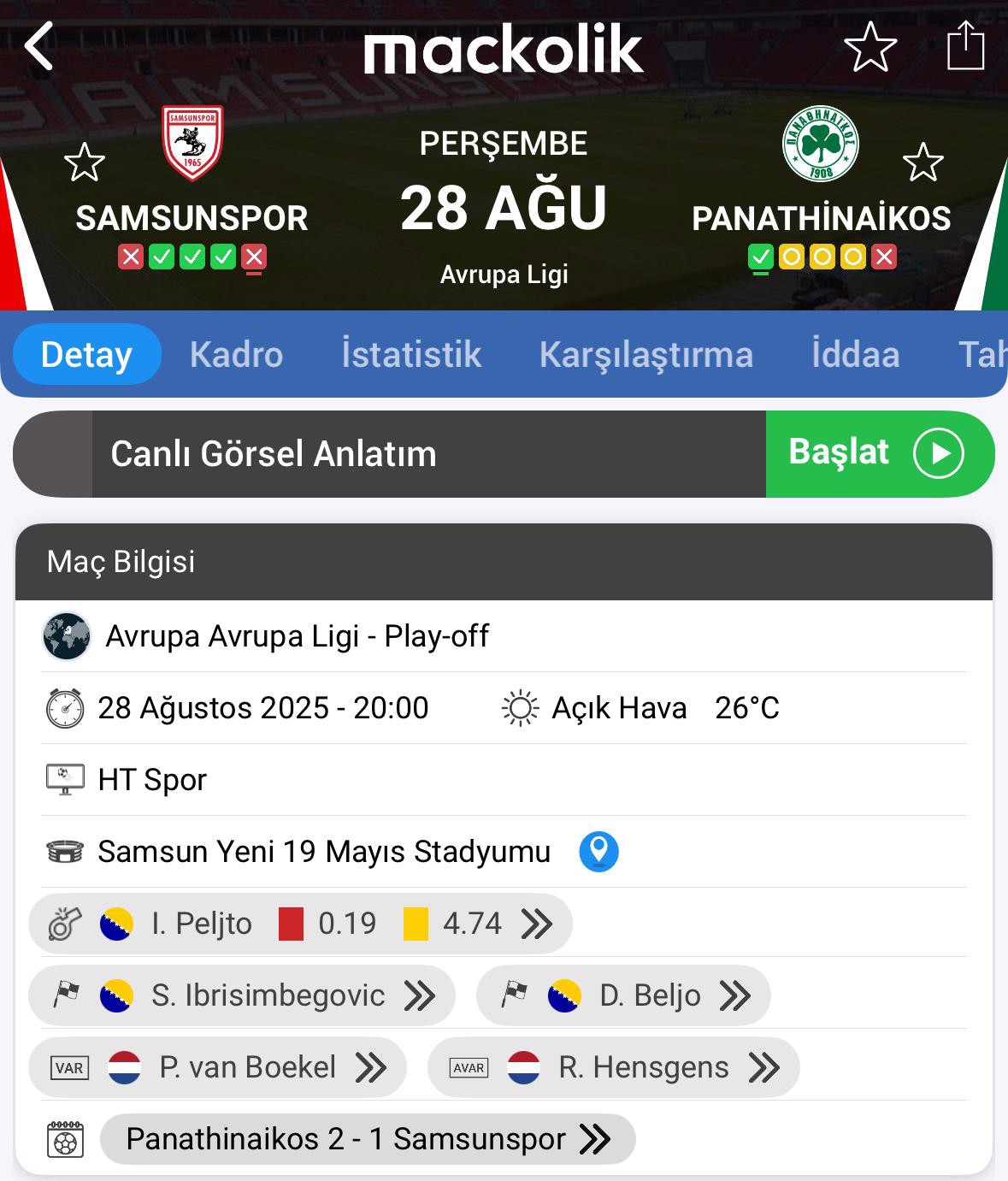Switch to the Kadro tab
This screenshot has width=1008, height=1181.
[x=236, y=354]
